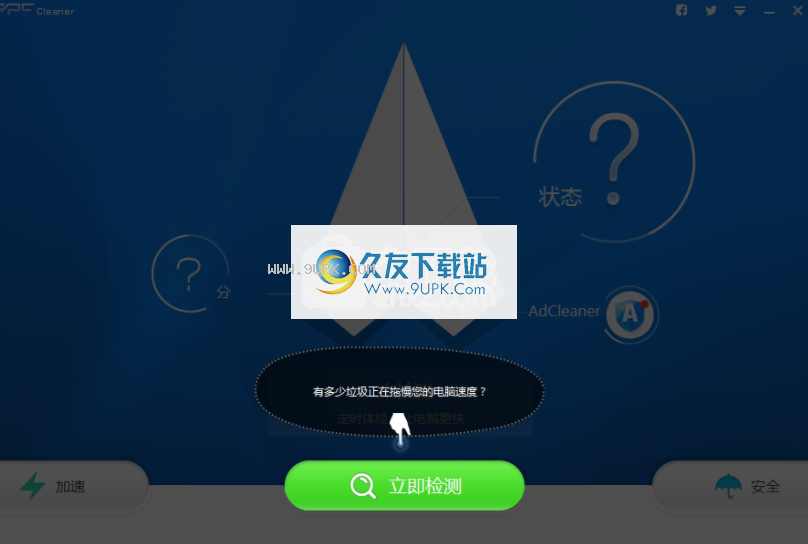Expand the title bar dropdown menu

pyautogui.click(x=740, y=10)
